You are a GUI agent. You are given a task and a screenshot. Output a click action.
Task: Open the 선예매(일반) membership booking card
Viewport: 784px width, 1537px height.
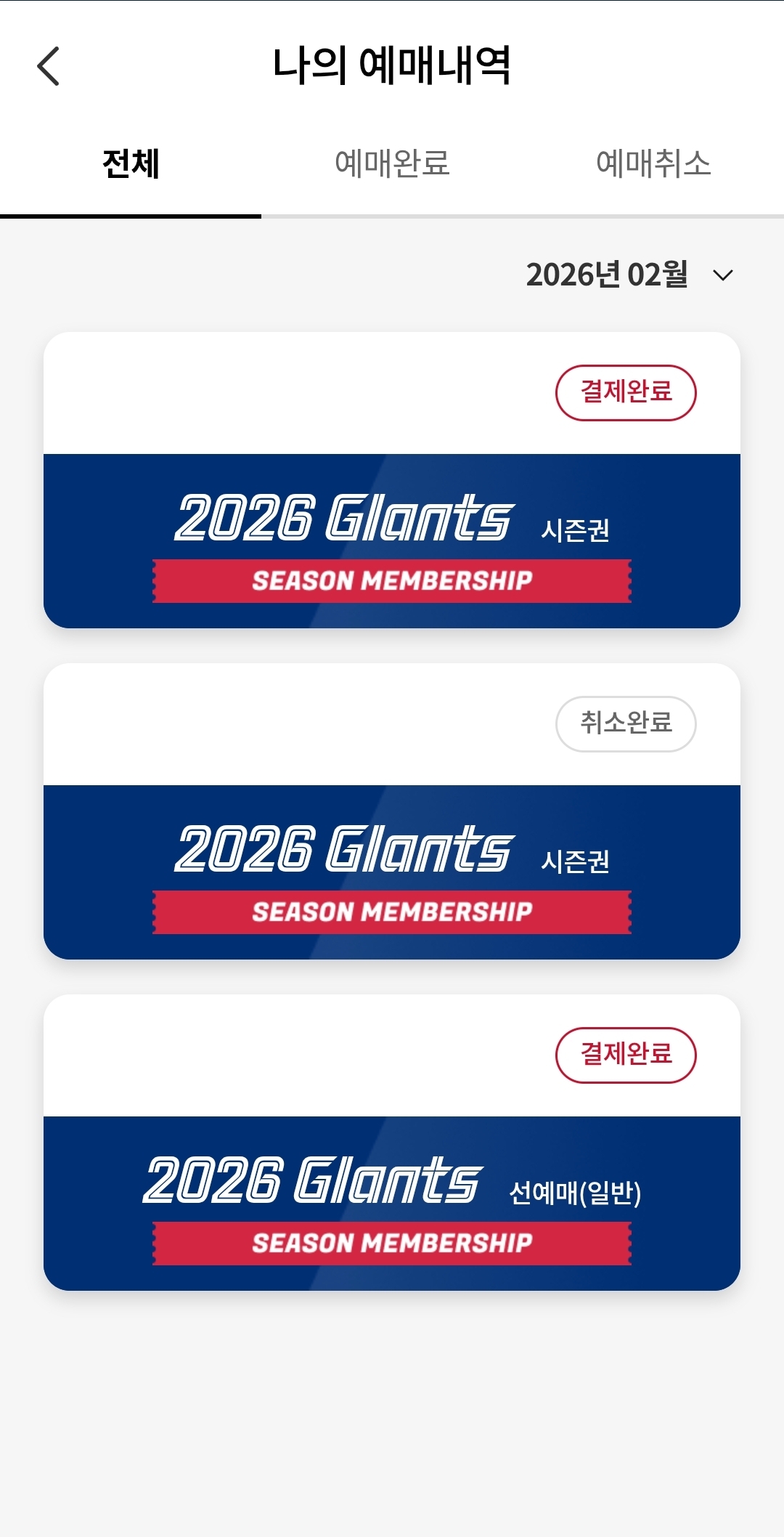click(x=392, y=1143)
